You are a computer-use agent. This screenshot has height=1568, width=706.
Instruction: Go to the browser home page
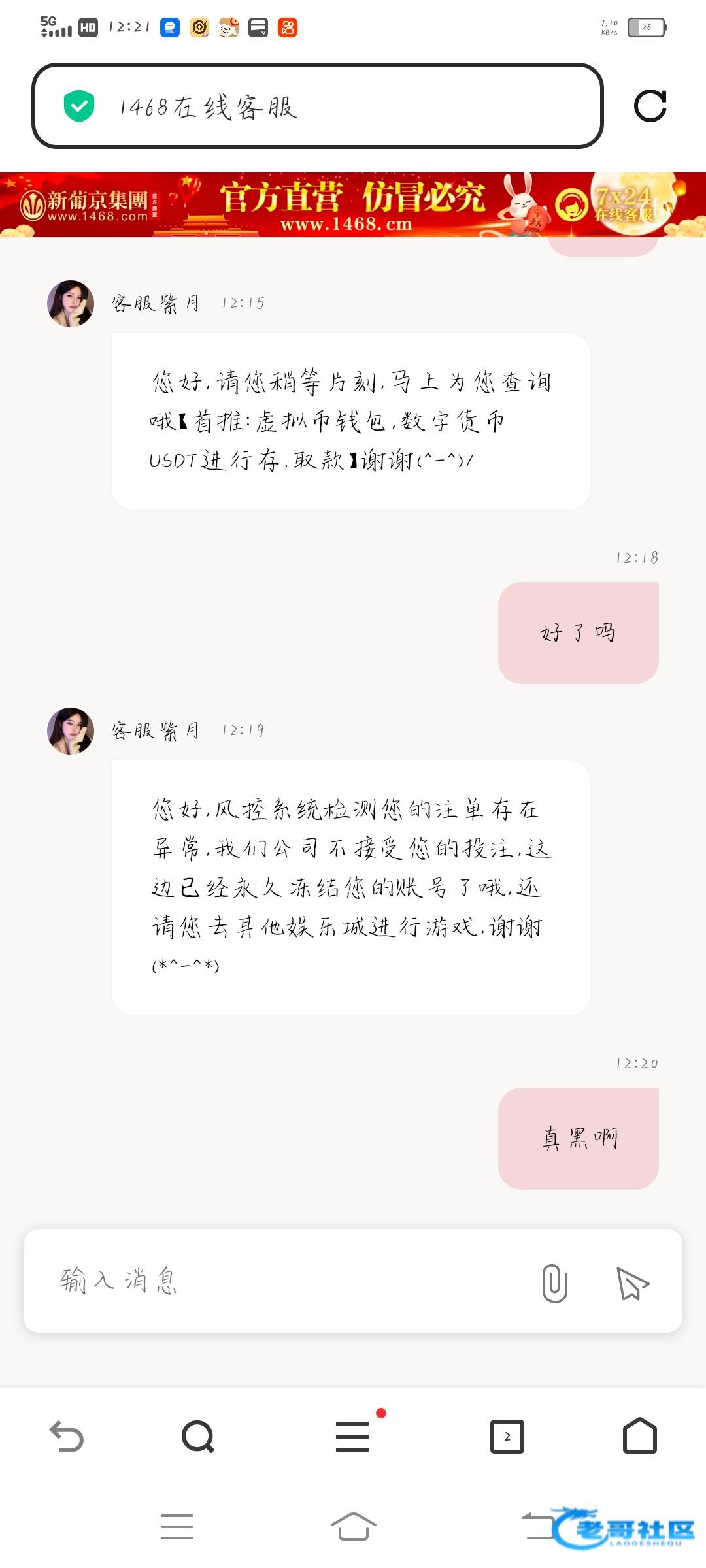pyautogui.click(x=639, y=1437)
